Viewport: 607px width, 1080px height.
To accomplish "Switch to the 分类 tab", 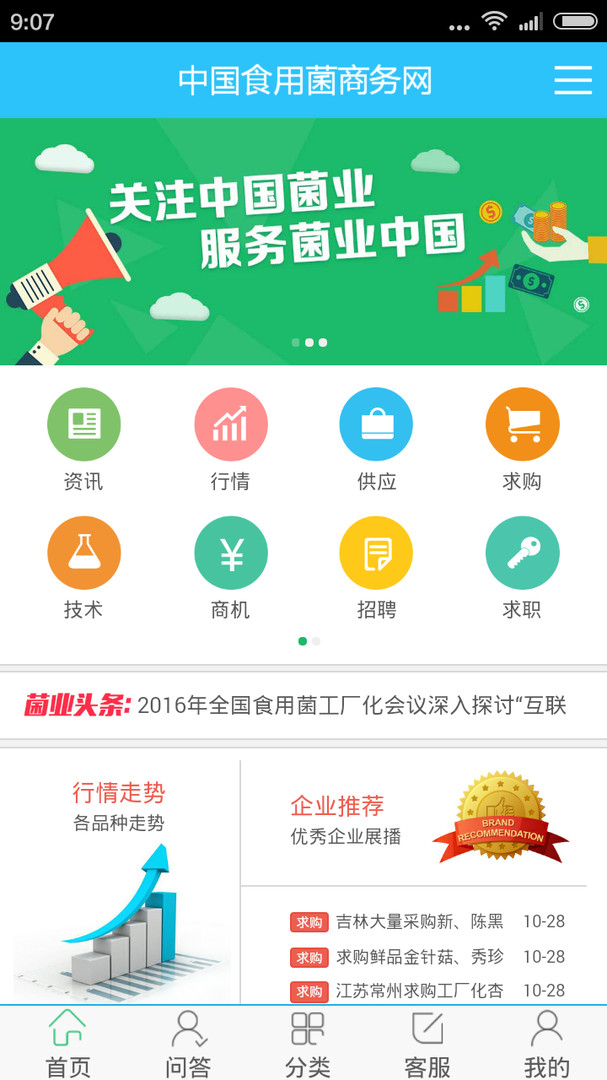I will (307, 1043).
